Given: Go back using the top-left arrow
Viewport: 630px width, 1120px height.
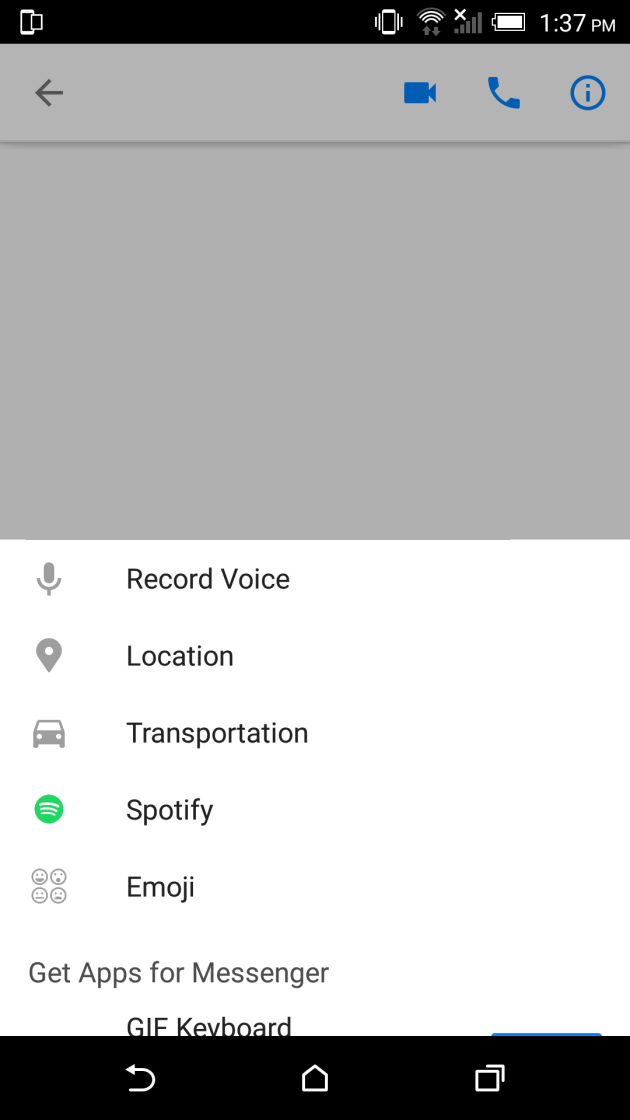Looking at the screenshot, I should coord(49,93).
